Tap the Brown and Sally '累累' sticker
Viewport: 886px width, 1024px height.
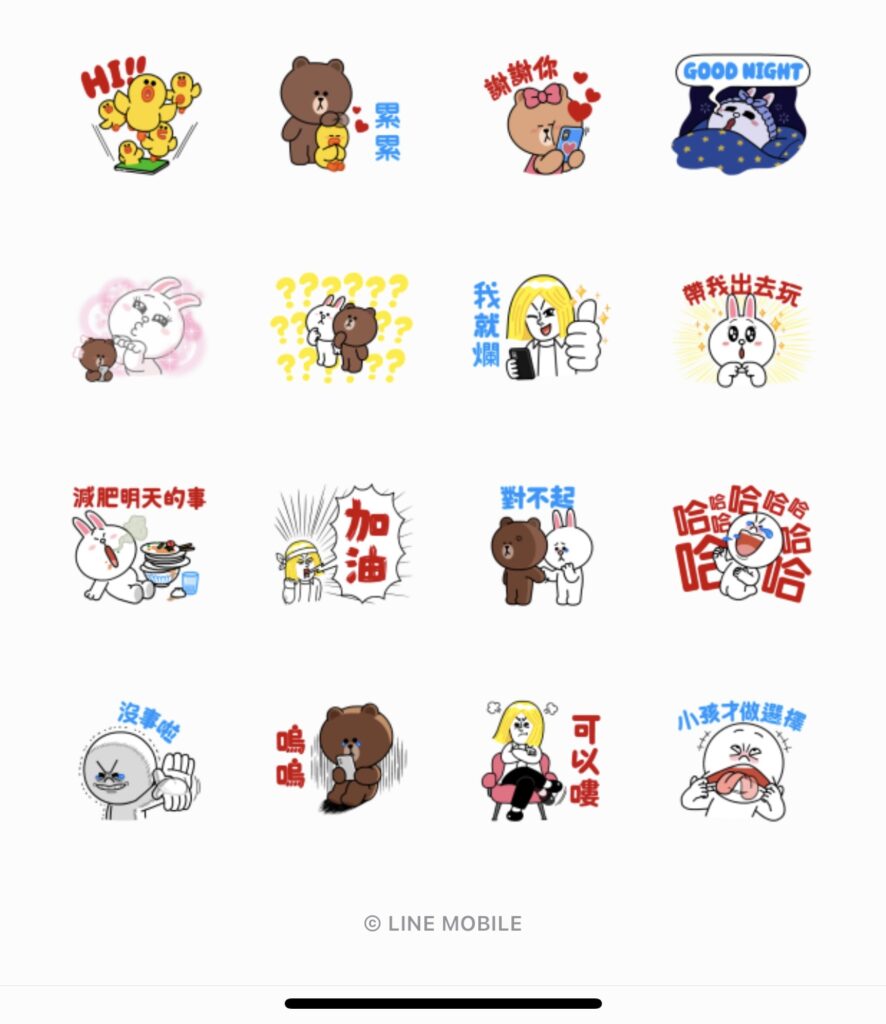click(x=340, y=115)
